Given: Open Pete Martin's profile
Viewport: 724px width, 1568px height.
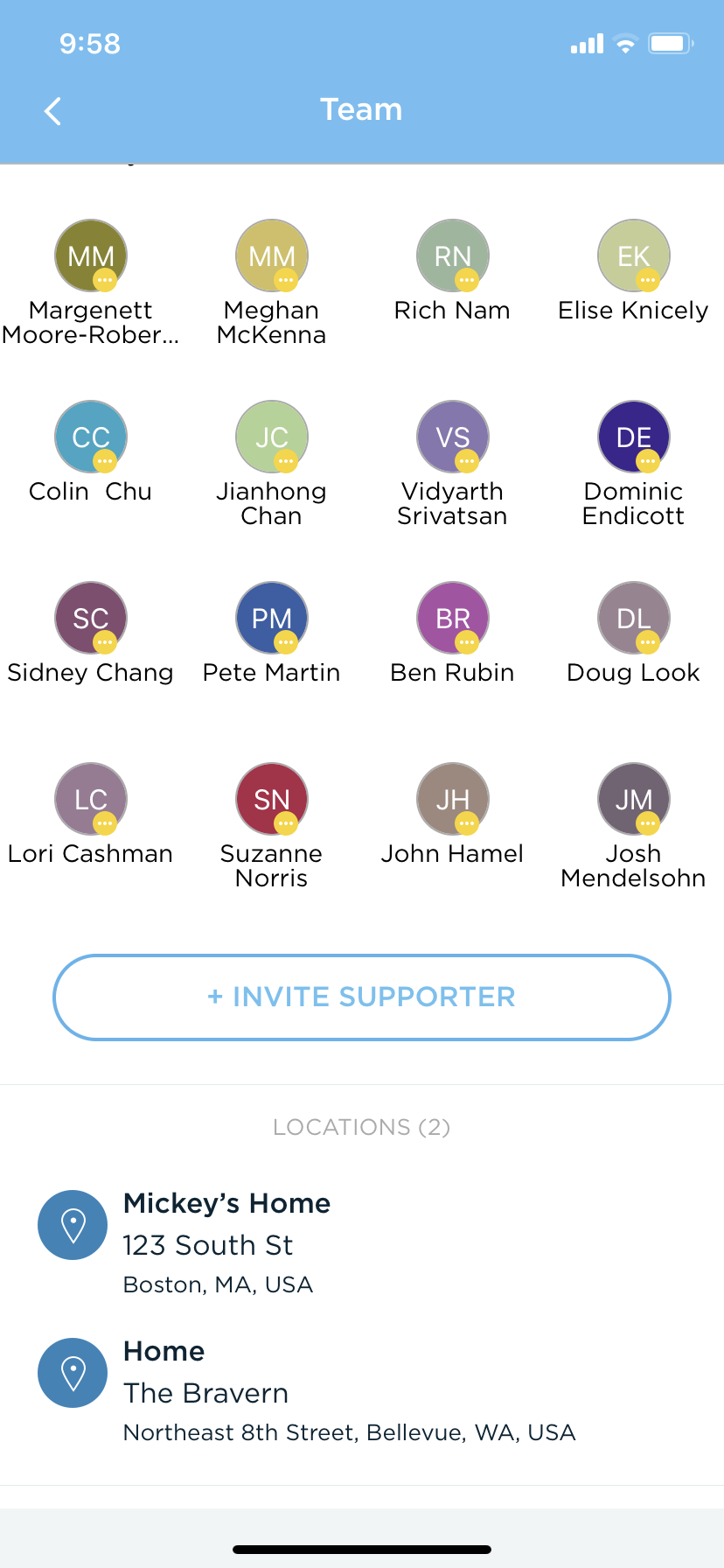Looking at the screenshot, I should [272, 619].
